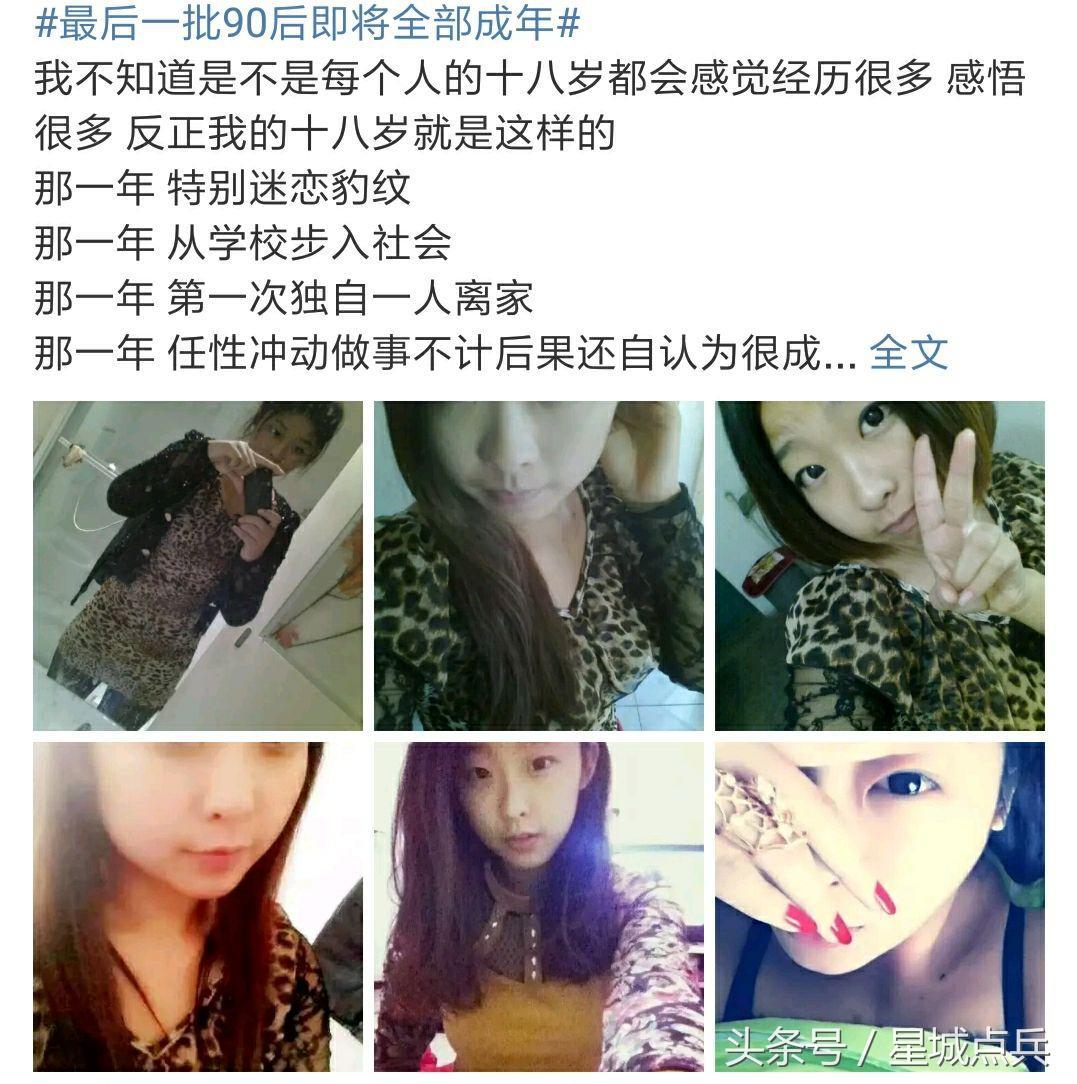Open the mirror selfie photo with phone
This screenshot has width=1077, height=1084.
pos(198,566)
